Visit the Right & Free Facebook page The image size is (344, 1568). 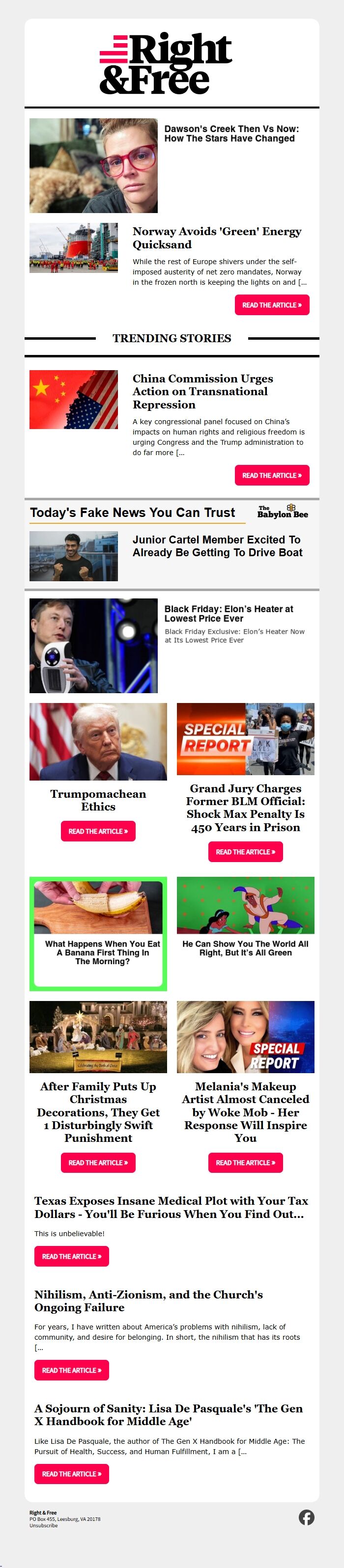306,1517
